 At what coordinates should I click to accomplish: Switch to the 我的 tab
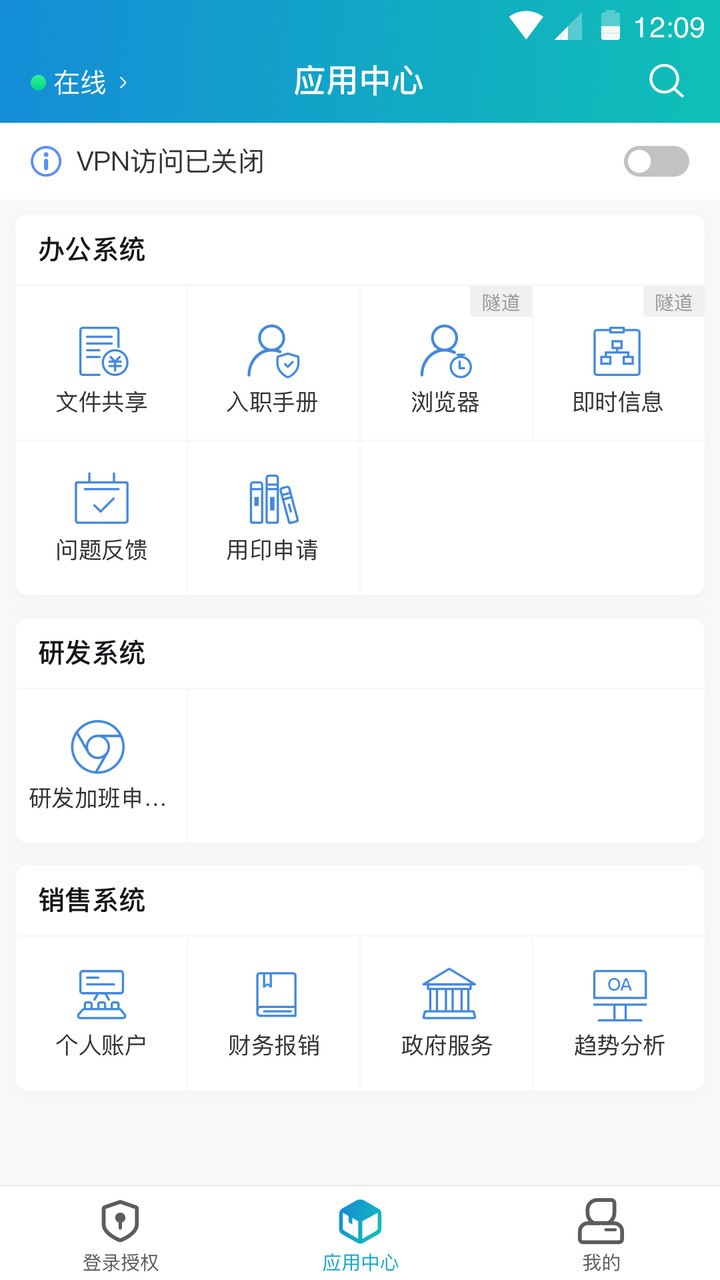click(600, 1232)
